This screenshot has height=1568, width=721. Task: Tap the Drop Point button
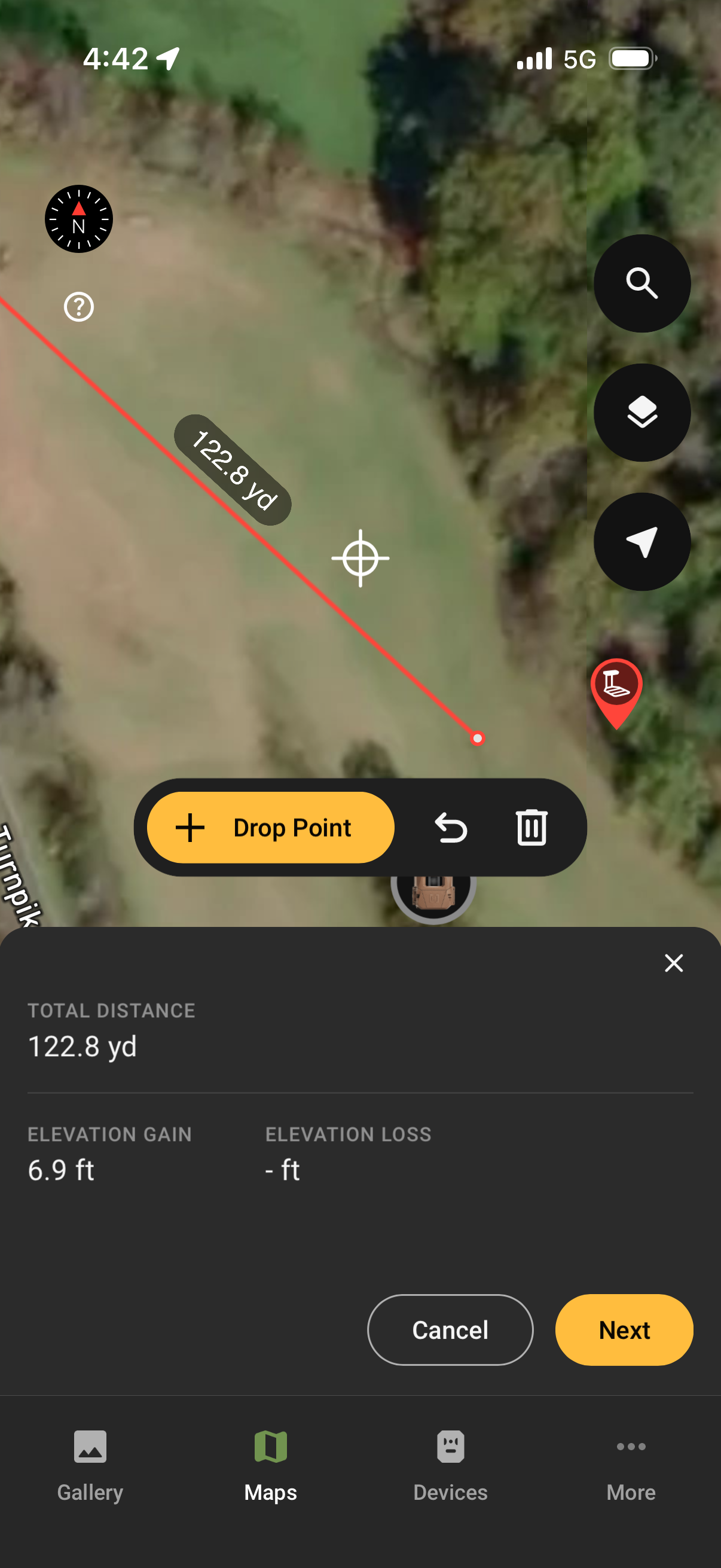[x=271, y=828]
